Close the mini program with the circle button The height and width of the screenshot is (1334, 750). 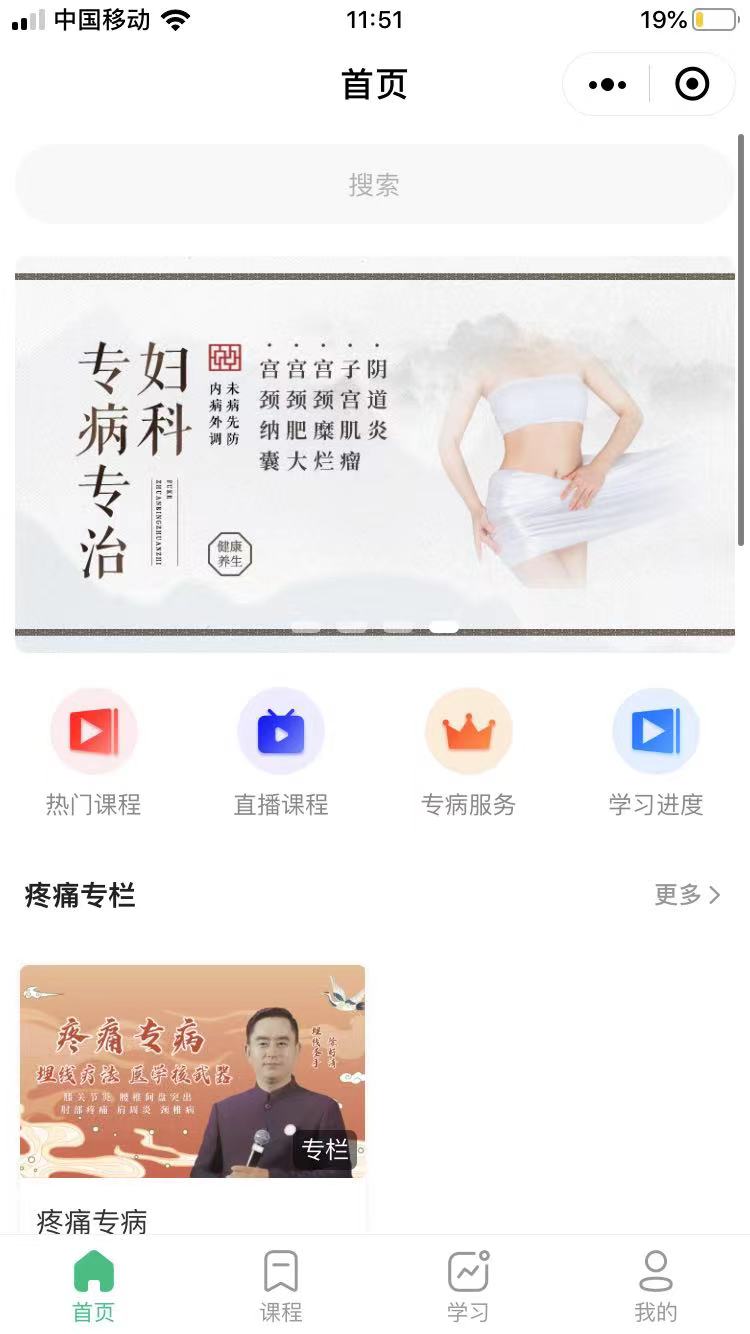tap(692, 85)
